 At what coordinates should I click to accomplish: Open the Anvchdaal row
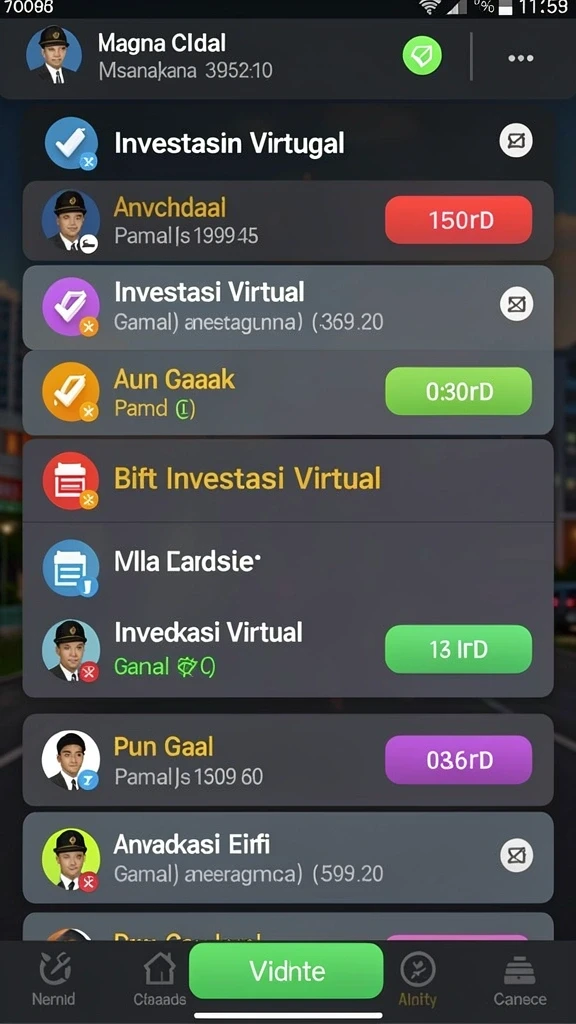[288, 221]
